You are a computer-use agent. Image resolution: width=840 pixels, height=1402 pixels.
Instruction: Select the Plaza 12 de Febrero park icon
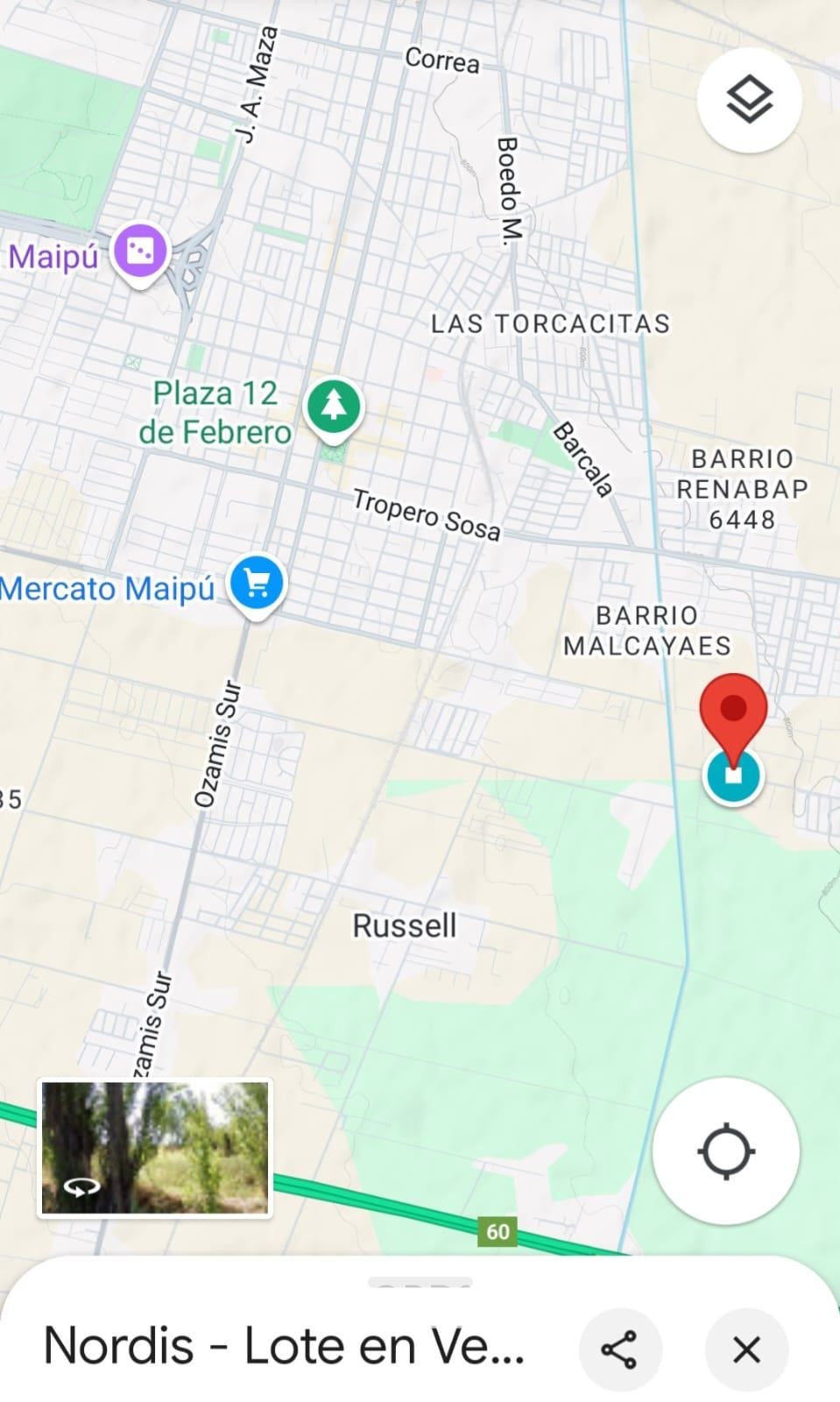point(333,407)
